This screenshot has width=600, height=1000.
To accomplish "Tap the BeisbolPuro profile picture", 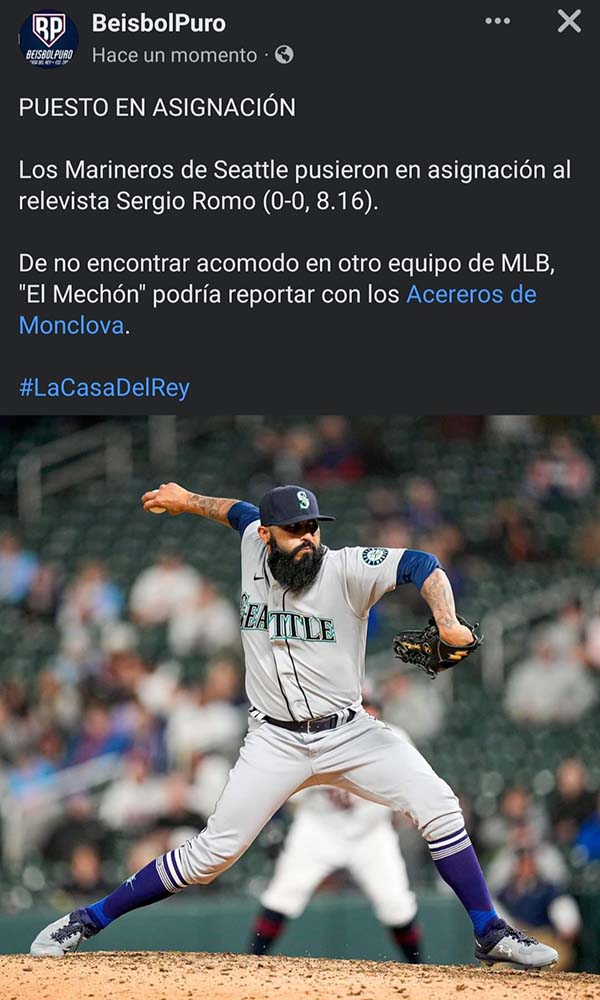I will coord(48,39).
